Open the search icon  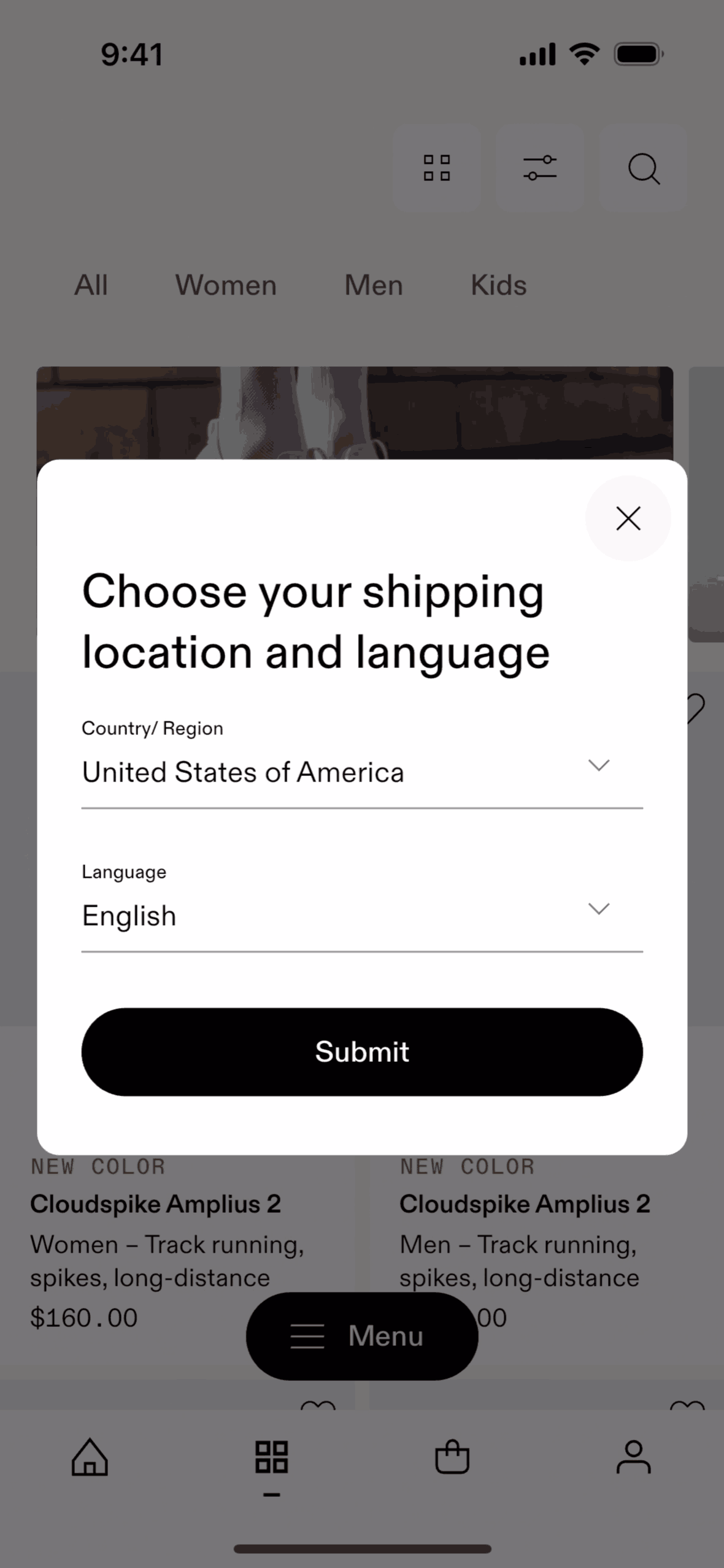644,169
